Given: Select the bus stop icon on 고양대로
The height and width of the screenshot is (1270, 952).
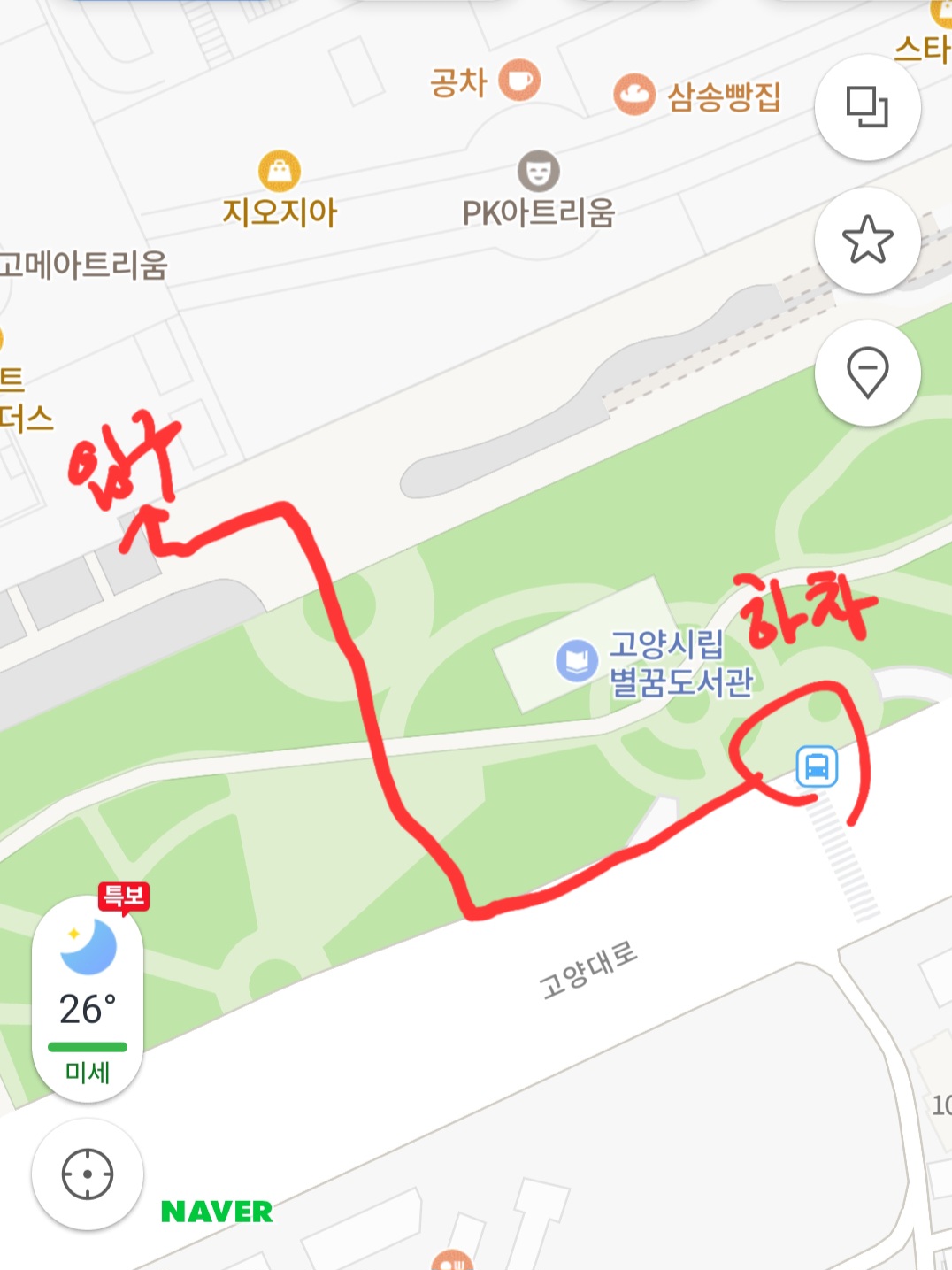Looking at the screenshot, I should coord(817,766).
